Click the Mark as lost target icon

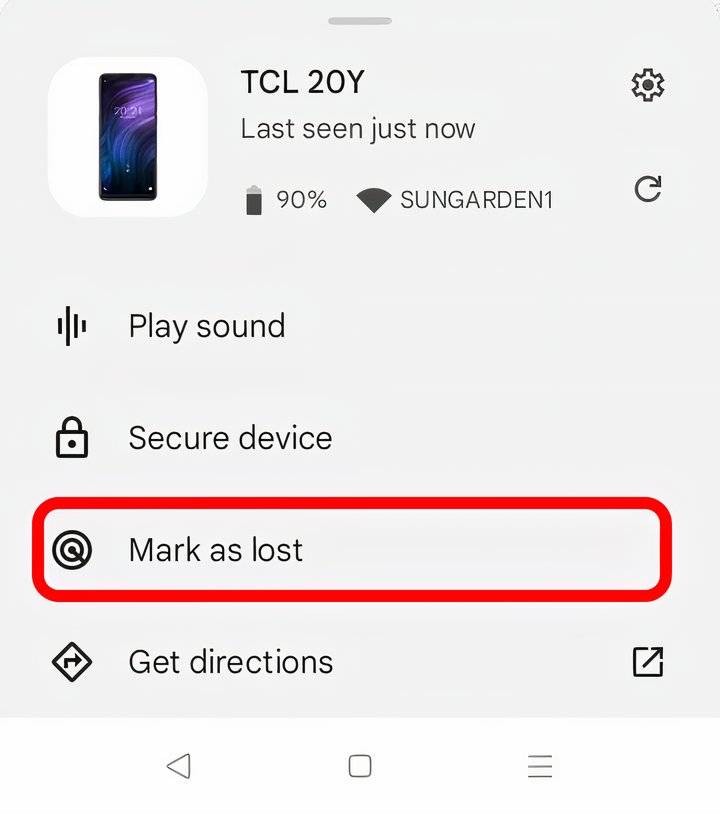coord(71,549)
